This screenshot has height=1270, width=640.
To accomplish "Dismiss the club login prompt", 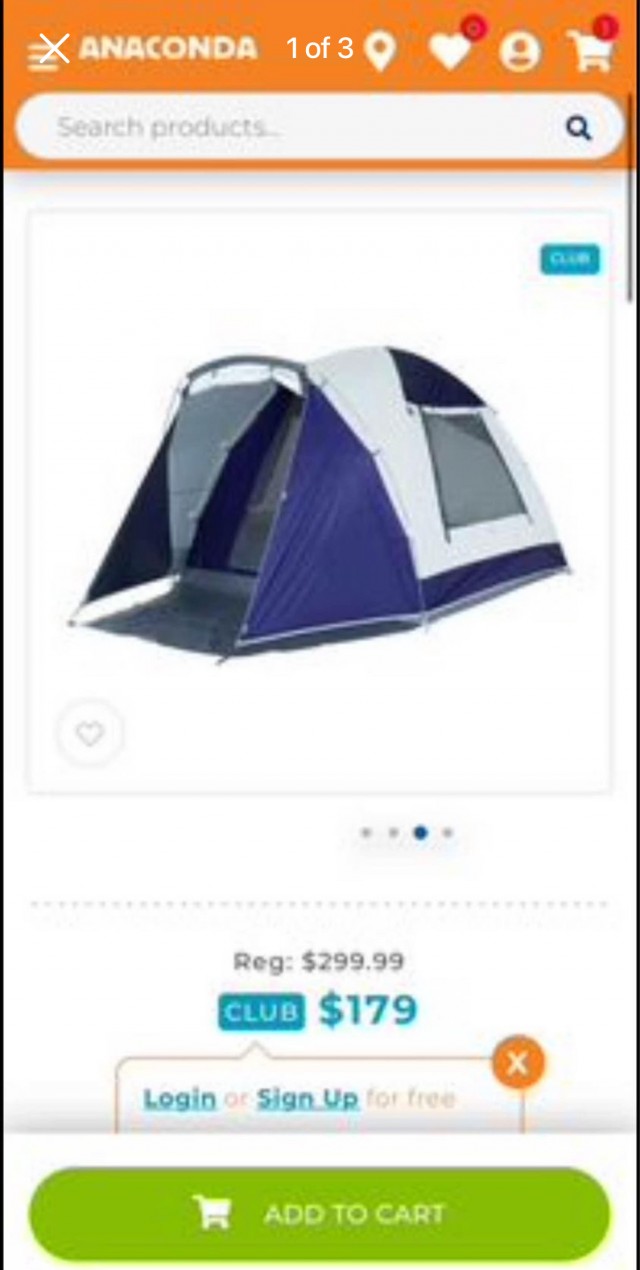I will coord(517,1063).
